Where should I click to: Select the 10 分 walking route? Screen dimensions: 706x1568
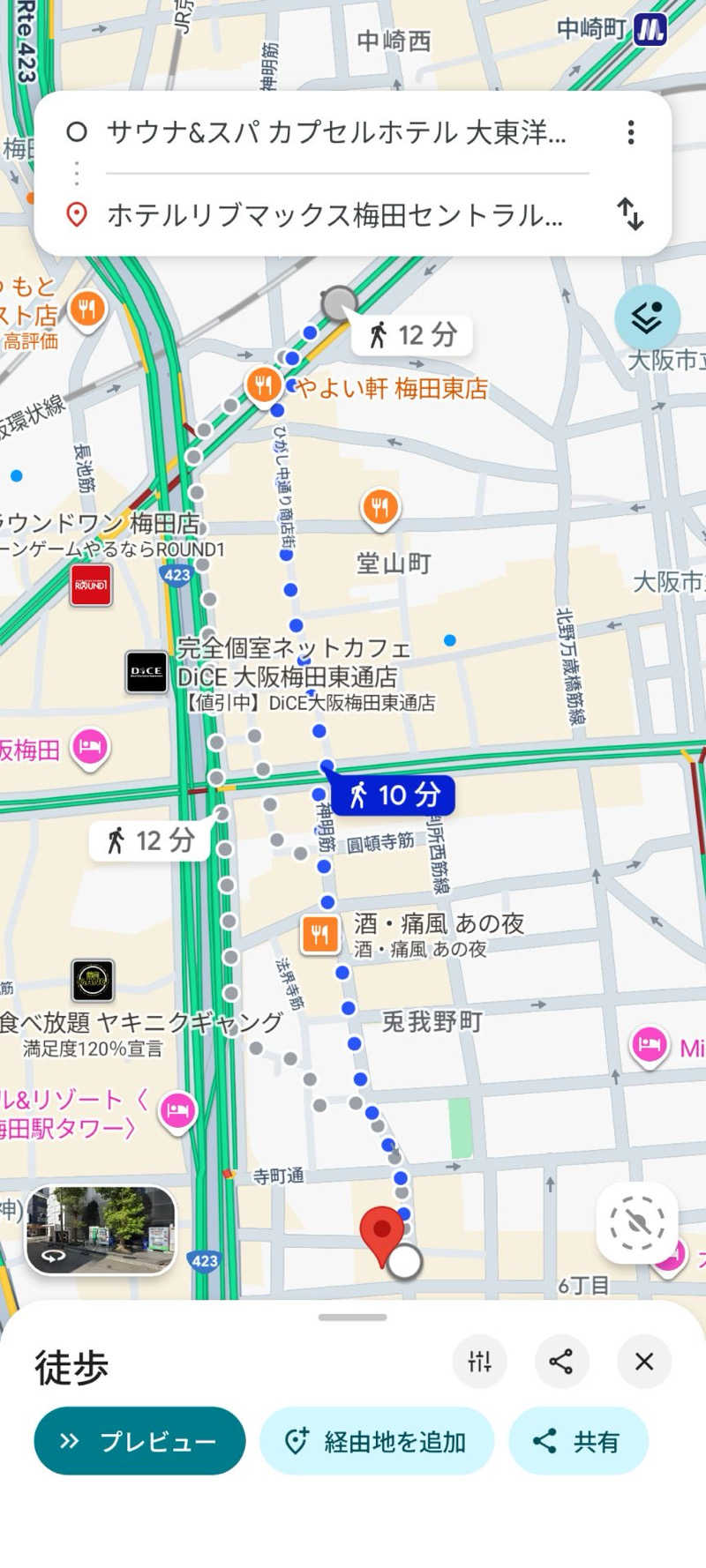point(395,795)
